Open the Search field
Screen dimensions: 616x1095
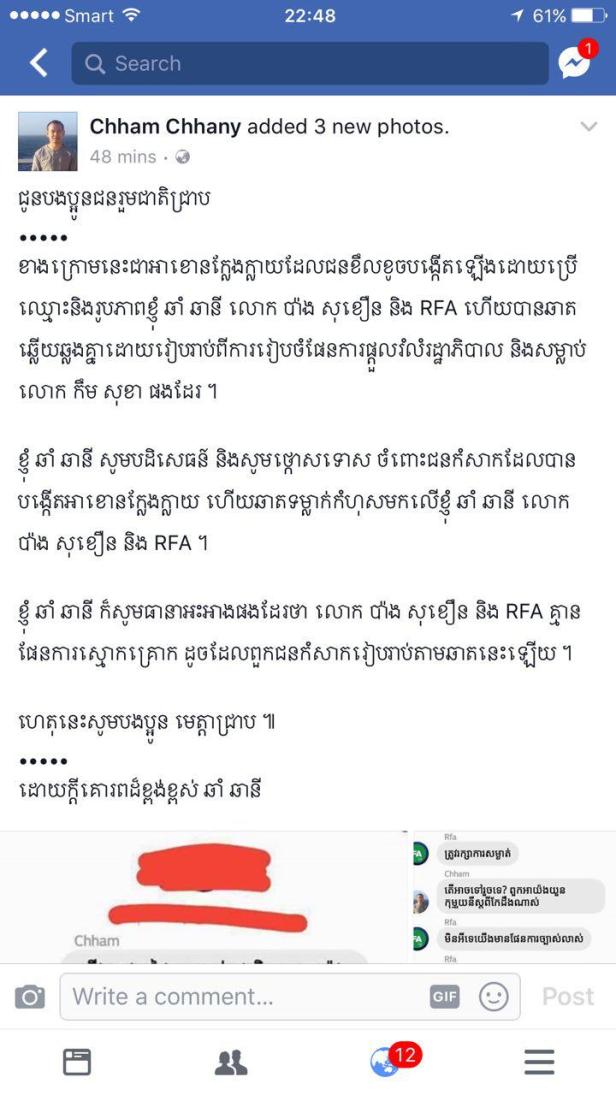click(x=310, y=63)
